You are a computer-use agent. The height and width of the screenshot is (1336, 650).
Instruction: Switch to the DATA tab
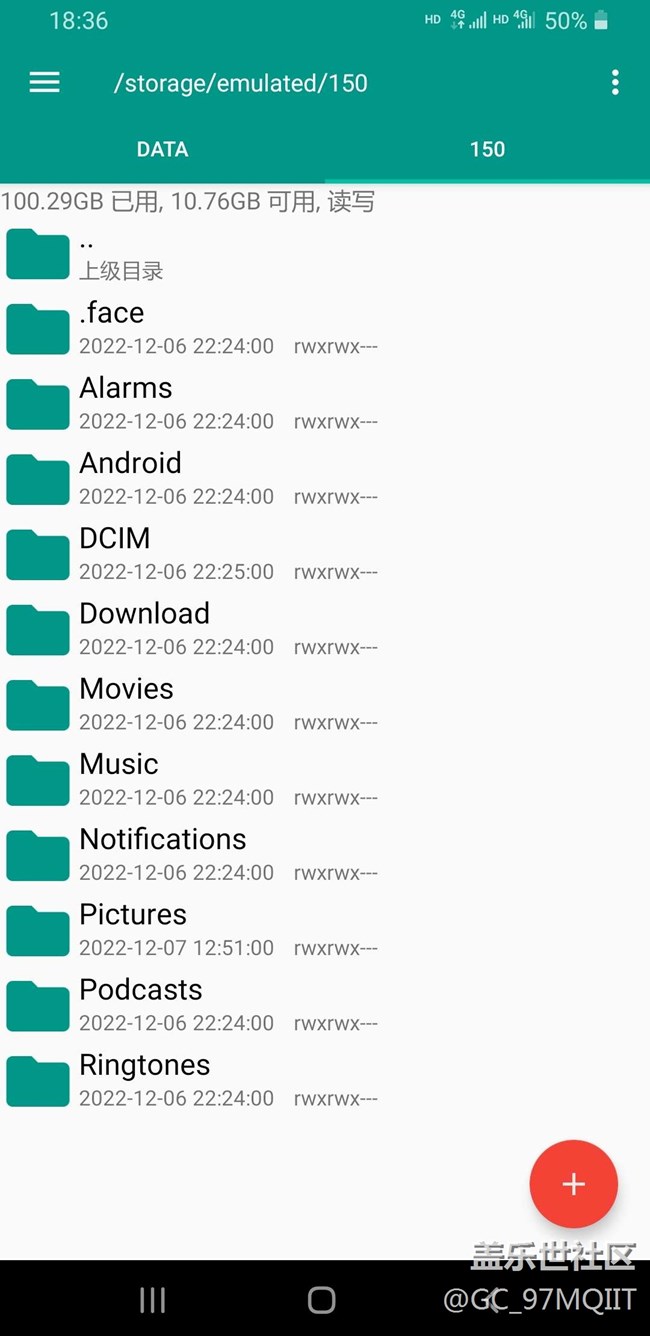[x=162, y=150]
